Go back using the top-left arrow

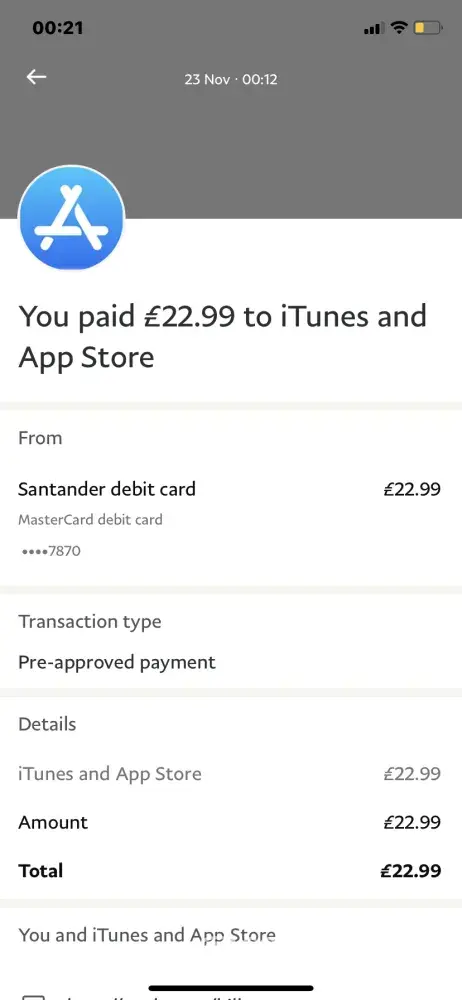pyautogui.click(x=36, y=77)
